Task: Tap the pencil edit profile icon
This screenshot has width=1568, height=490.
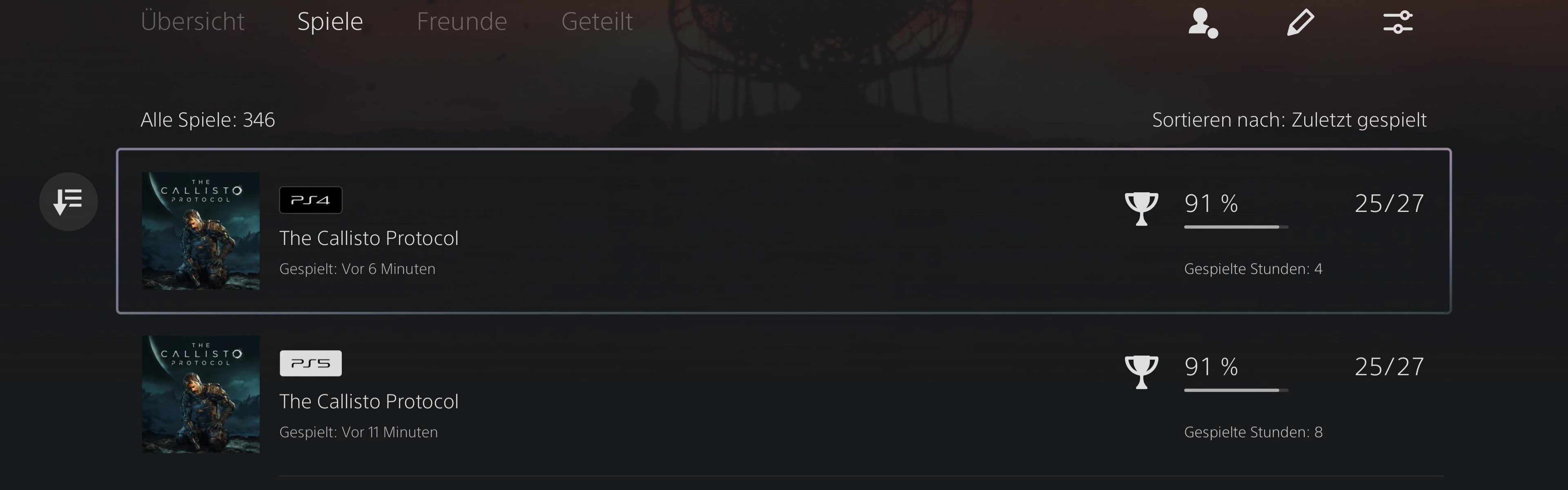Action: 1300,22
